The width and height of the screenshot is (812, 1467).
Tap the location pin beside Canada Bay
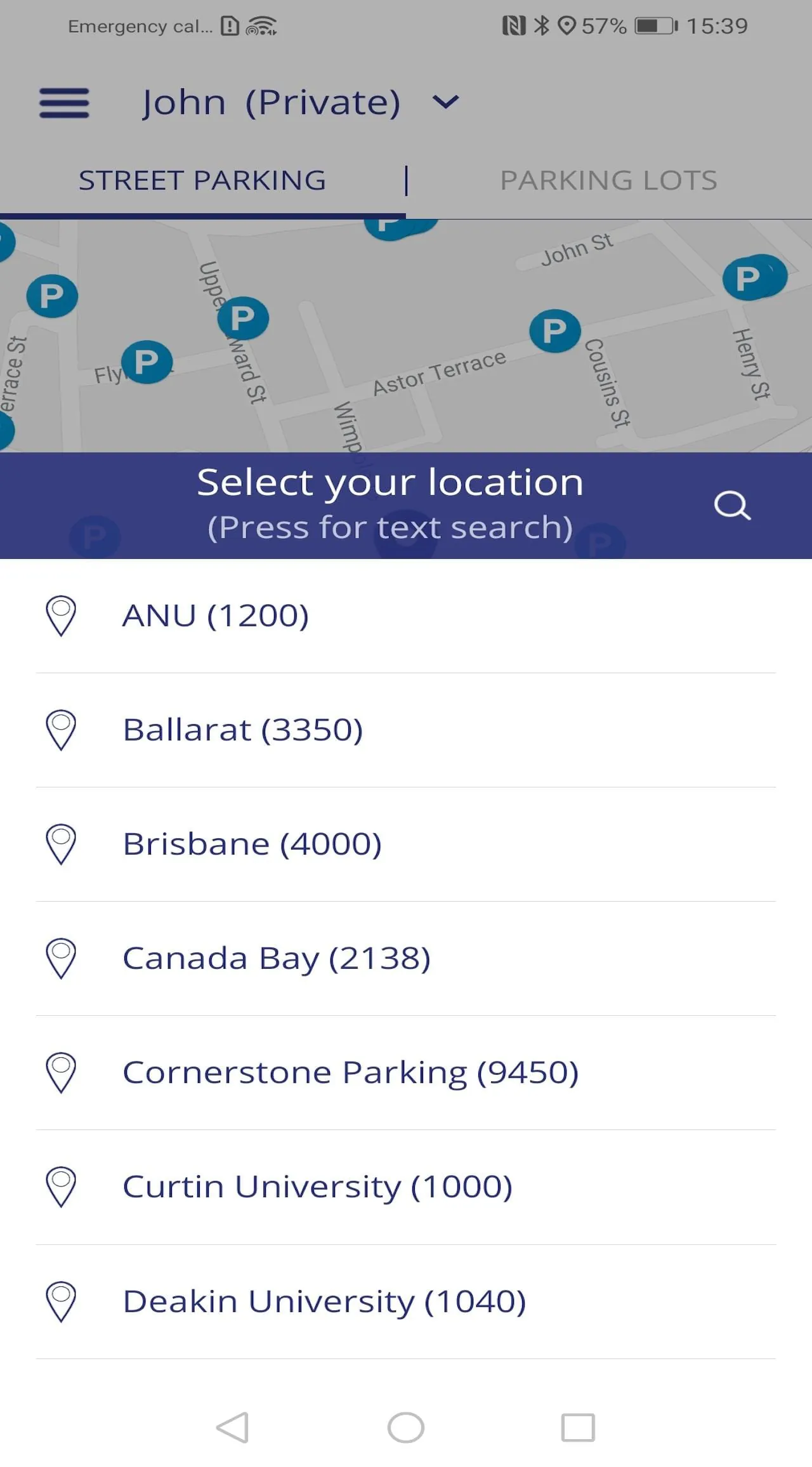(61, 959)
